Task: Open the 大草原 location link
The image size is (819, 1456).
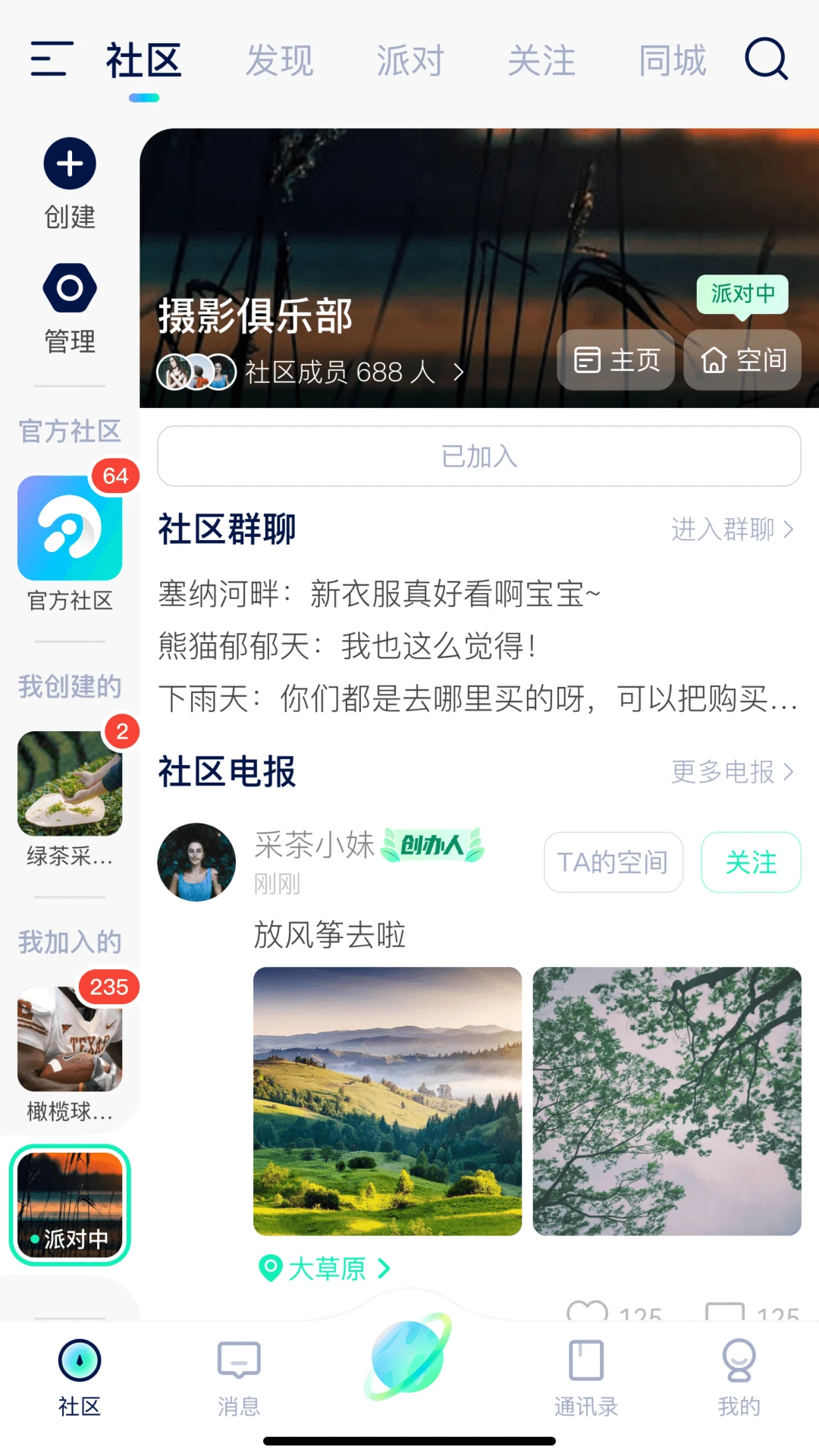Action: click(x=326, y=1268)
